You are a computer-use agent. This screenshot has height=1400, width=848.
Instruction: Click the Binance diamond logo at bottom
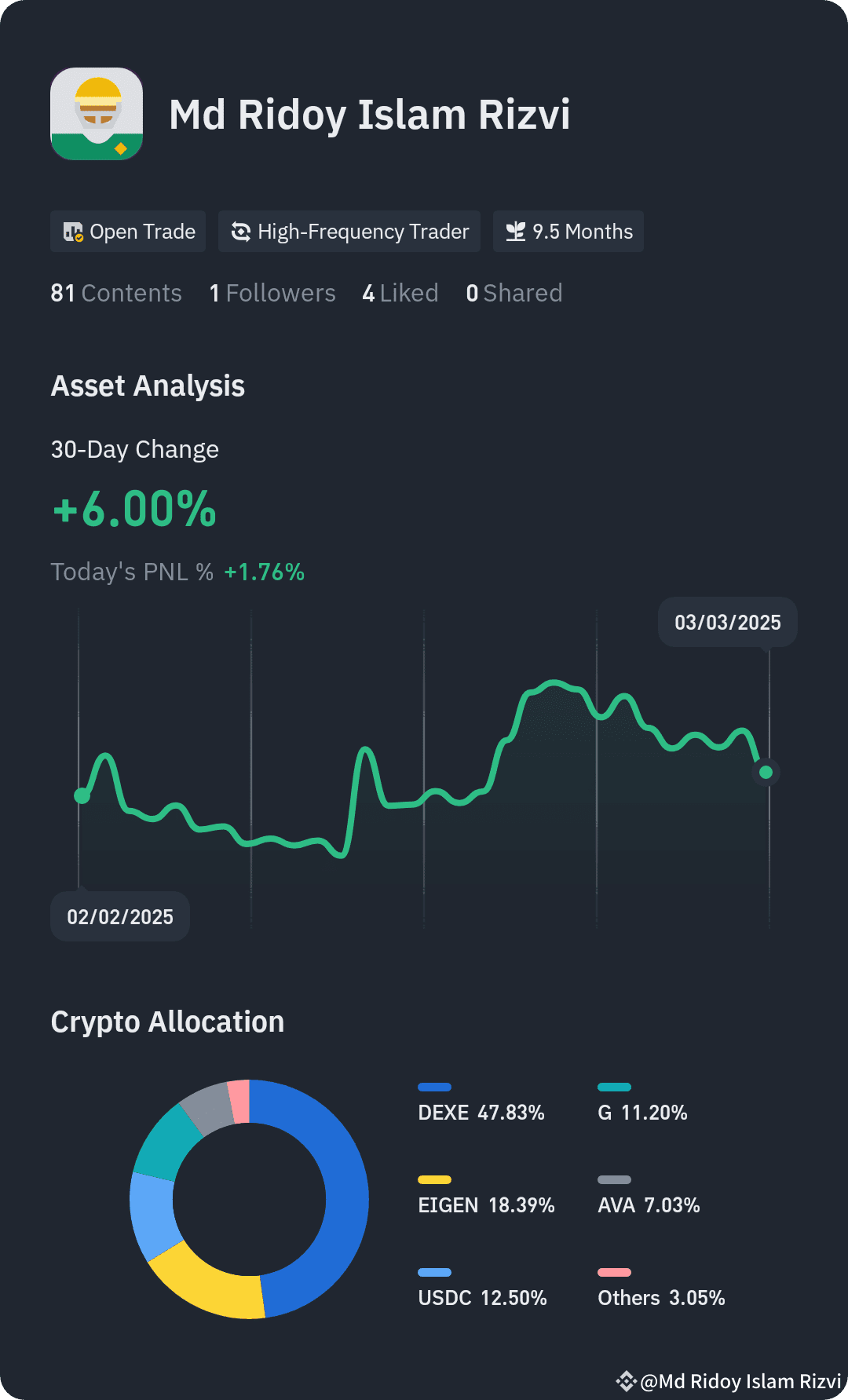[x=628, y=1382]
